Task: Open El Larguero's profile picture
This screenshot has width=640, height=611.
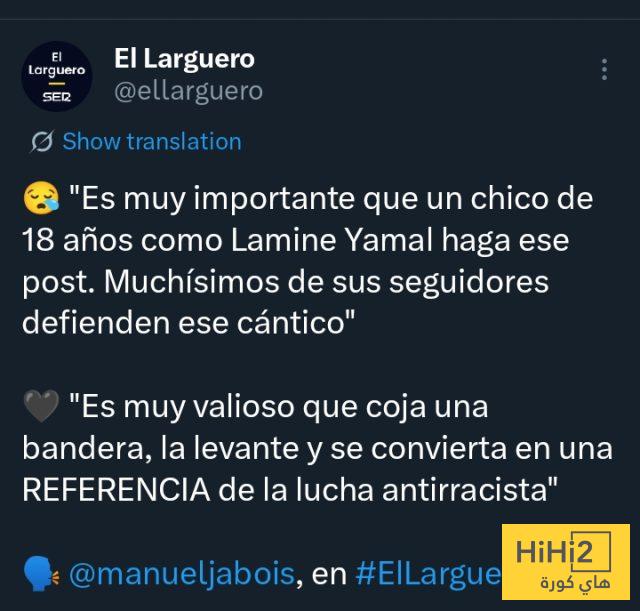Action: point(57,75)
